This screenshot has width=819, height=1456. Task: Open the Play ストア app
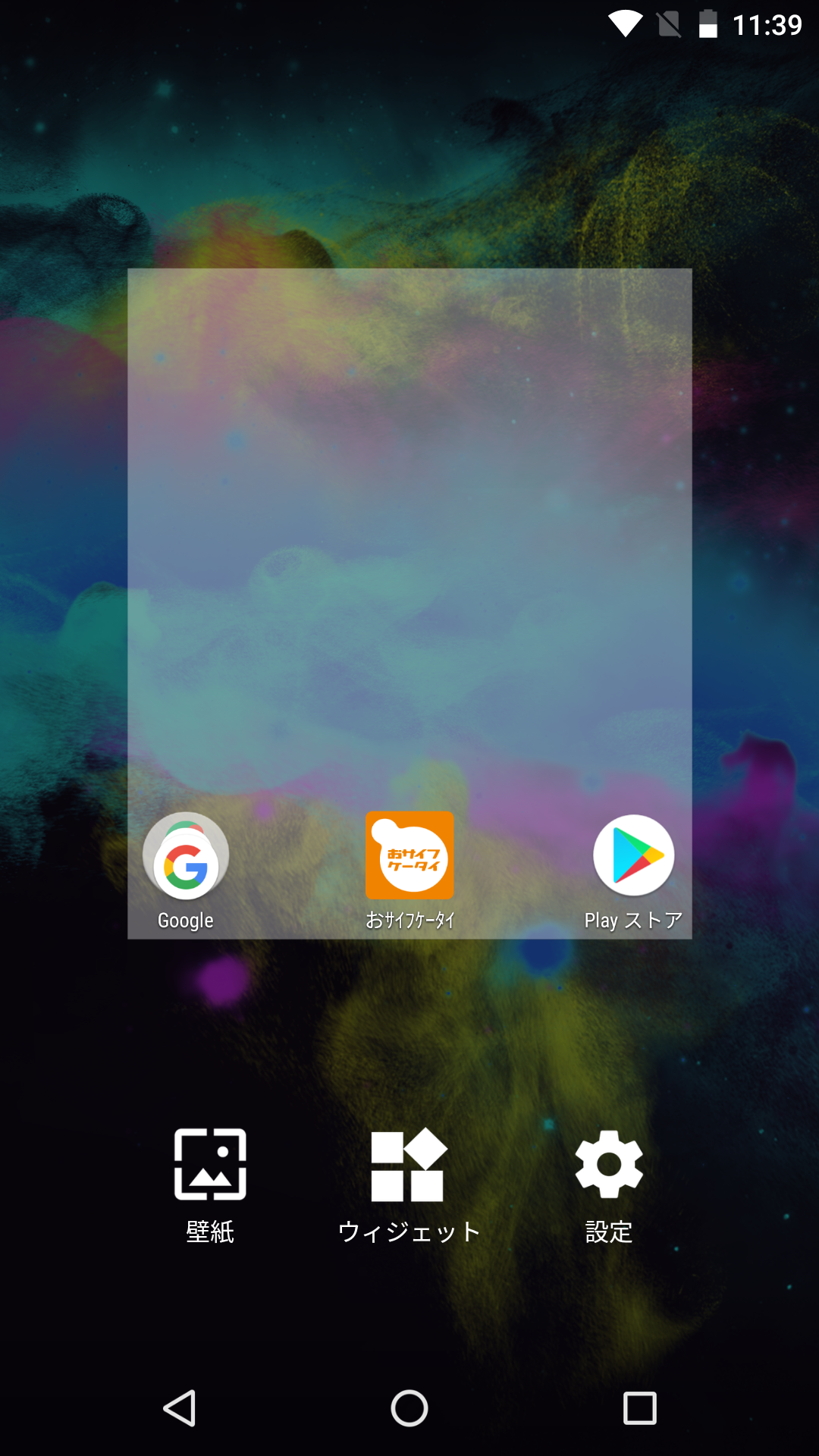click(x=633, y=856)
